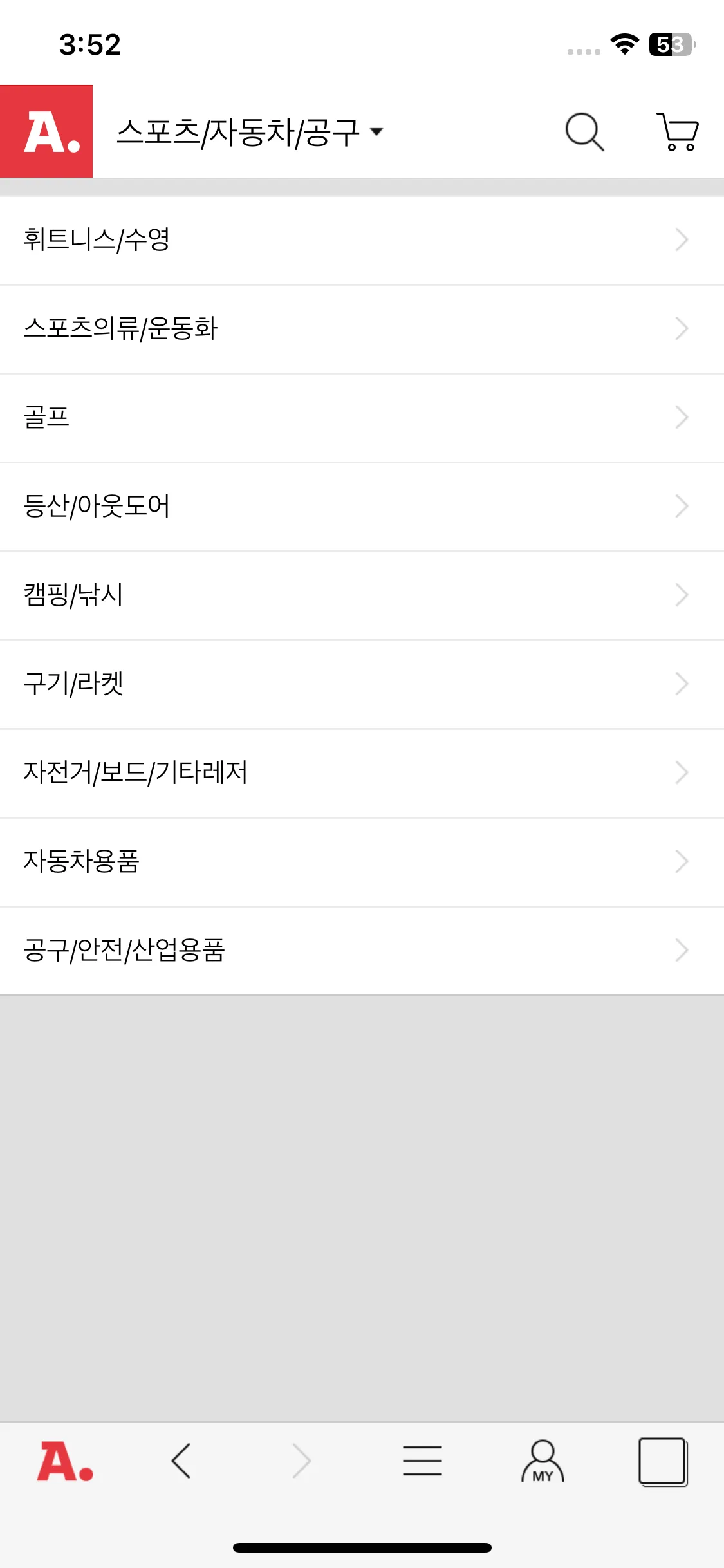The width and height of the screenshot is (724, 1568).
Task: View the 자전거/보드/기타레저 category
Action: coord(362,773)
